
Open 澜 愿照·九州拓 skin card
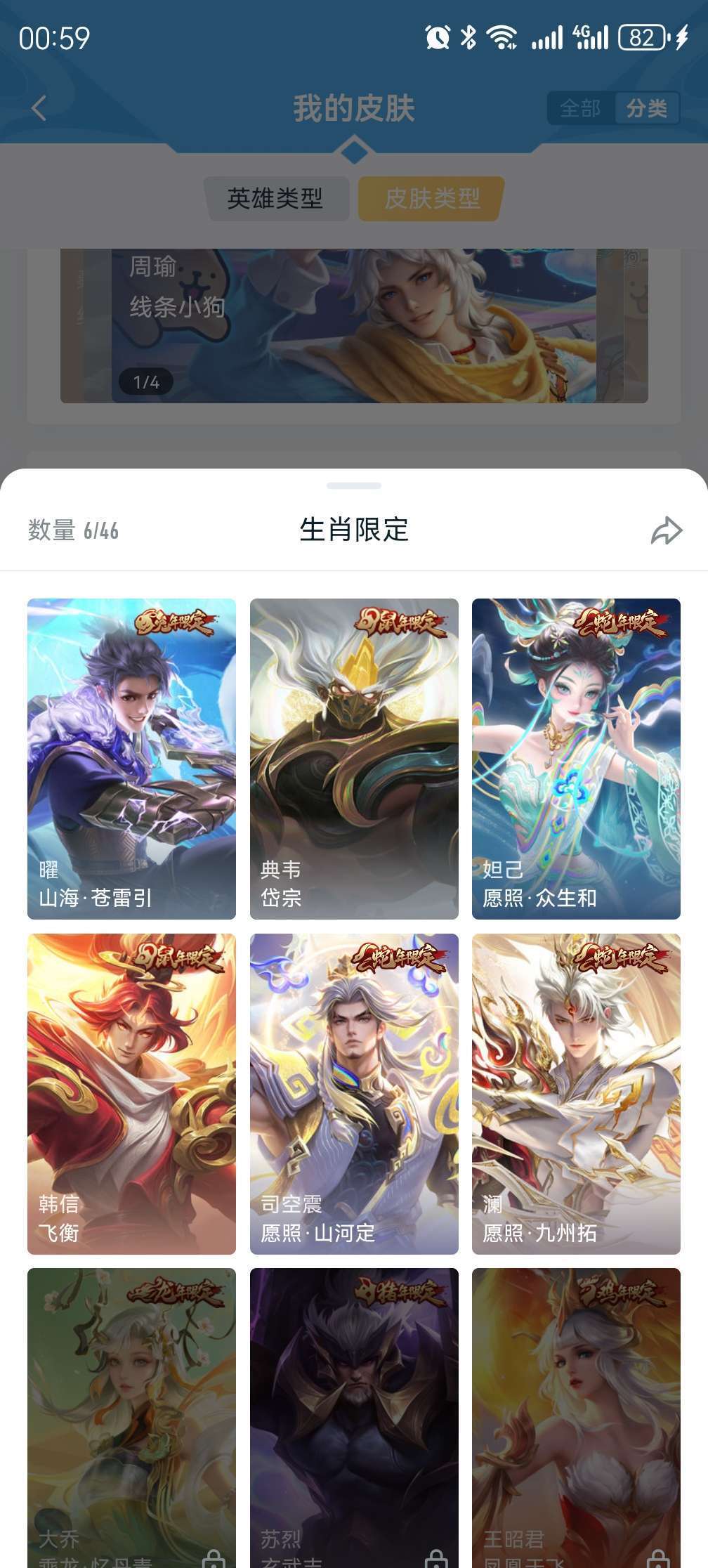(576, 1094)
